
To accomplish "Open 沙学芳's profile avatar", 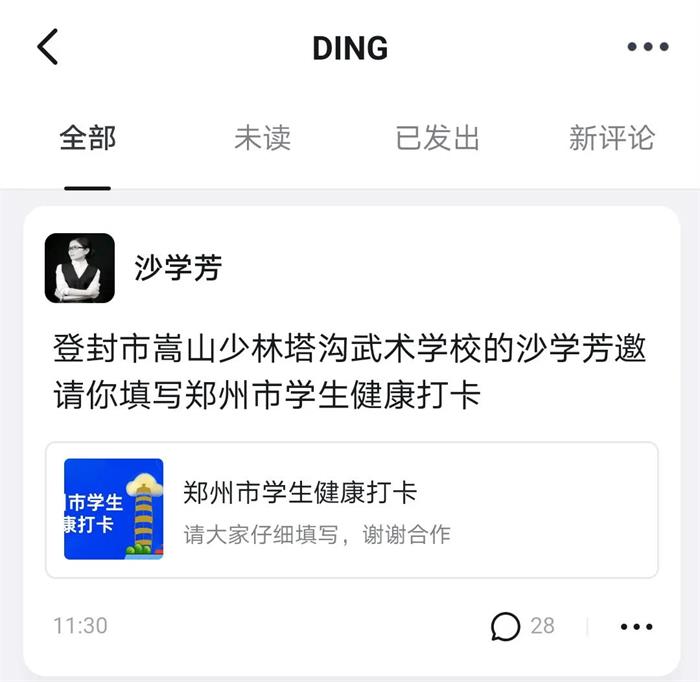I will pyautogui.click(x=80, y=268).
